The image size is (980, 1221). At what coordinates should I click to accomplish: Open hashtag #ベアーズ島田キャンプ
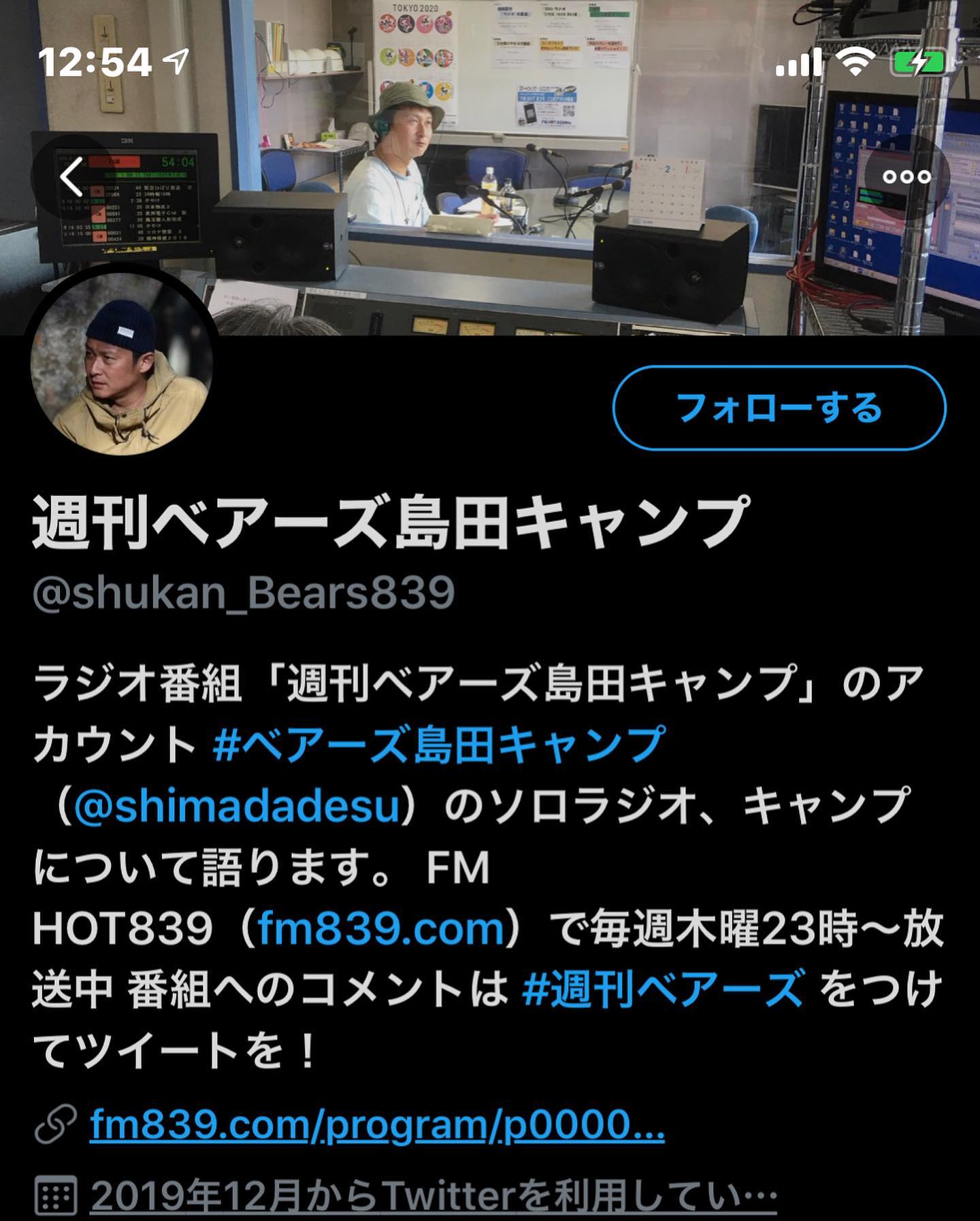pos(439,744)
